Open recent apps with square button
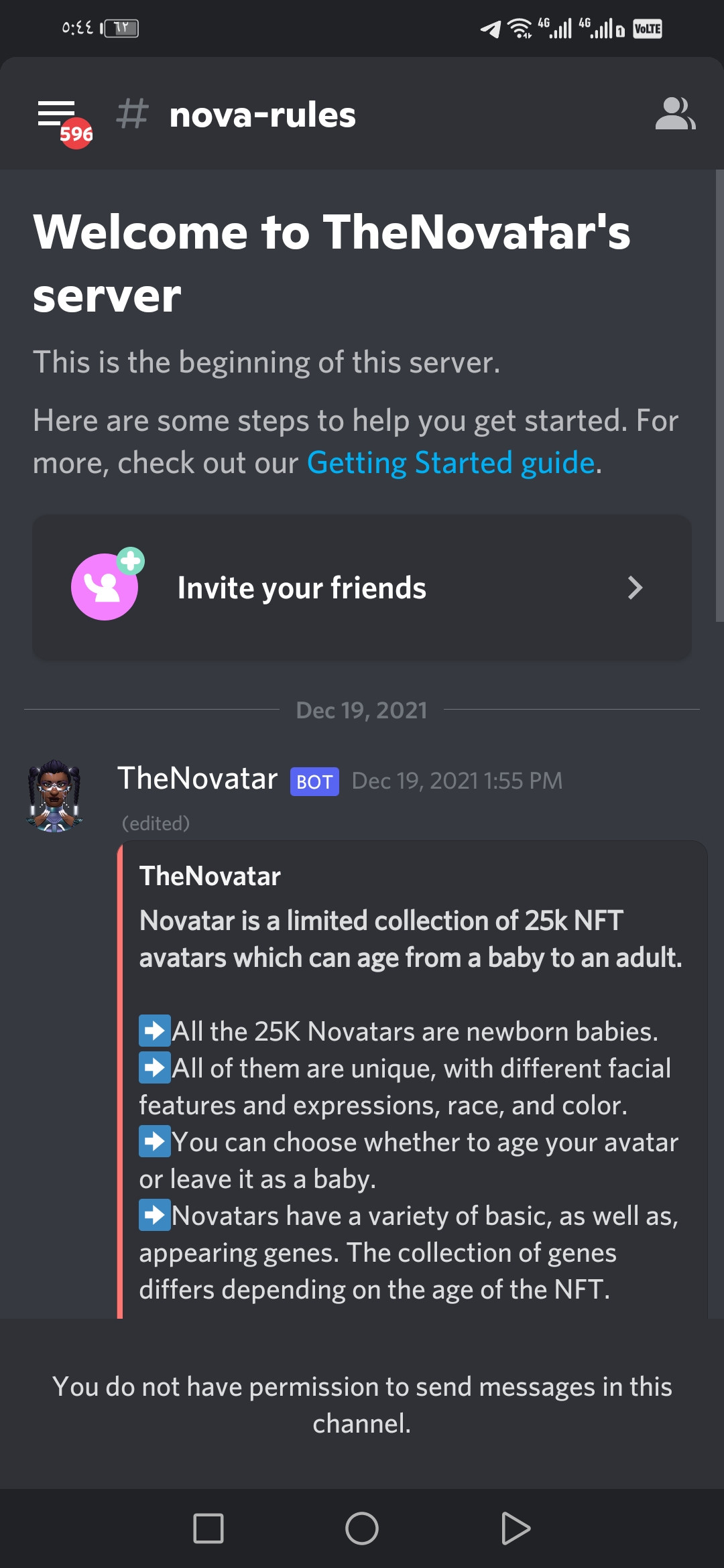724x1568 pixels. pyautogui.click(x=208, y=1528)
